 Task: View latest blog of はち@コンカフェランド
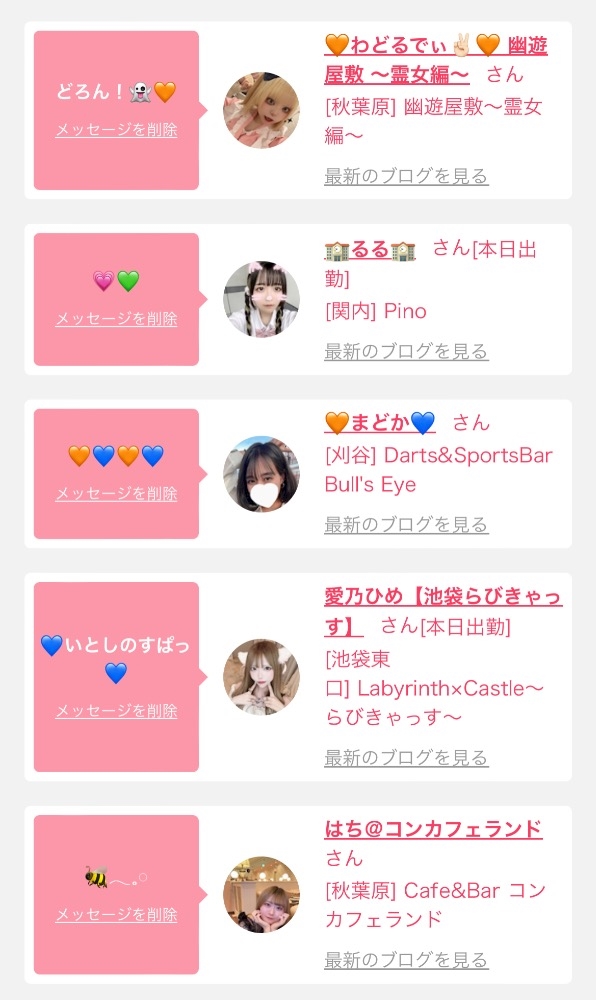pos(406,960)
